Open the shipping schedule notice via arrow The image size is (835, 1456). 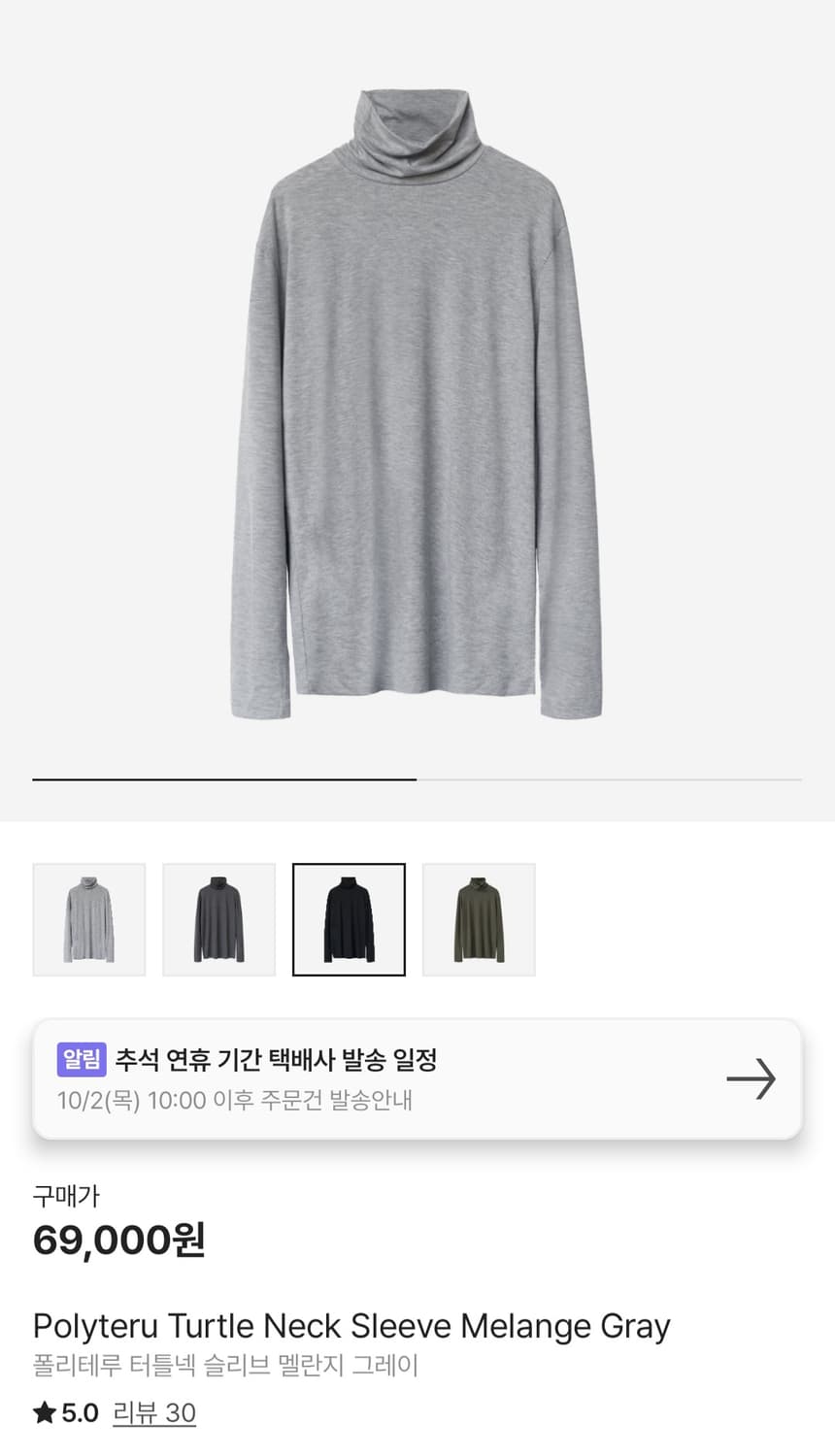[x=751, y=1078]
